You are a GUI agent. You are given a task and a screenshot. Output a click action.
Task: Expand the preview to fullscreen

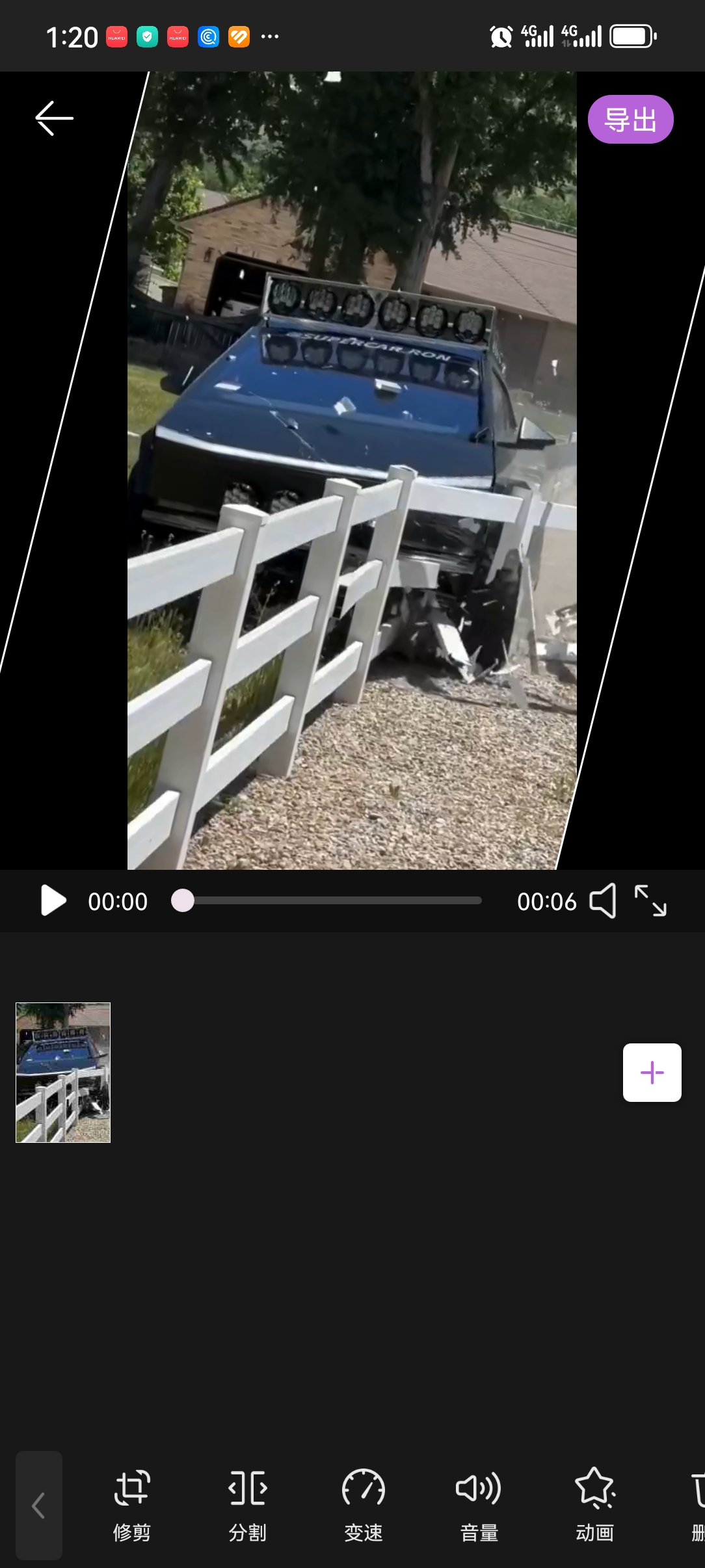(650, 901)
